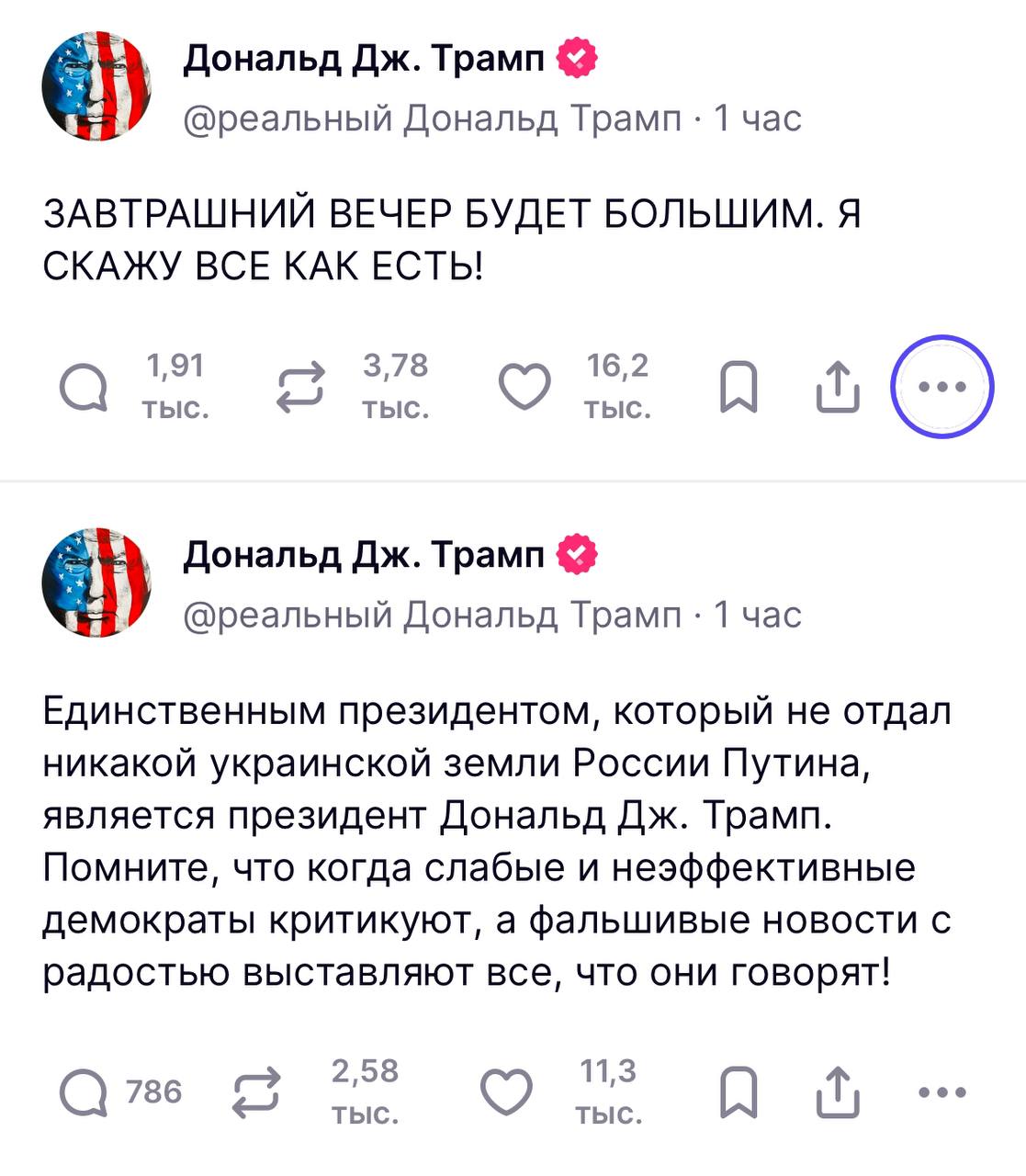The height and width of the screenshot is (1176, 1026).
Task: Open avatar of the ЗАВТРАШНИЙ ВЕЧЕР post author
Action: click(x=96, y=86)
